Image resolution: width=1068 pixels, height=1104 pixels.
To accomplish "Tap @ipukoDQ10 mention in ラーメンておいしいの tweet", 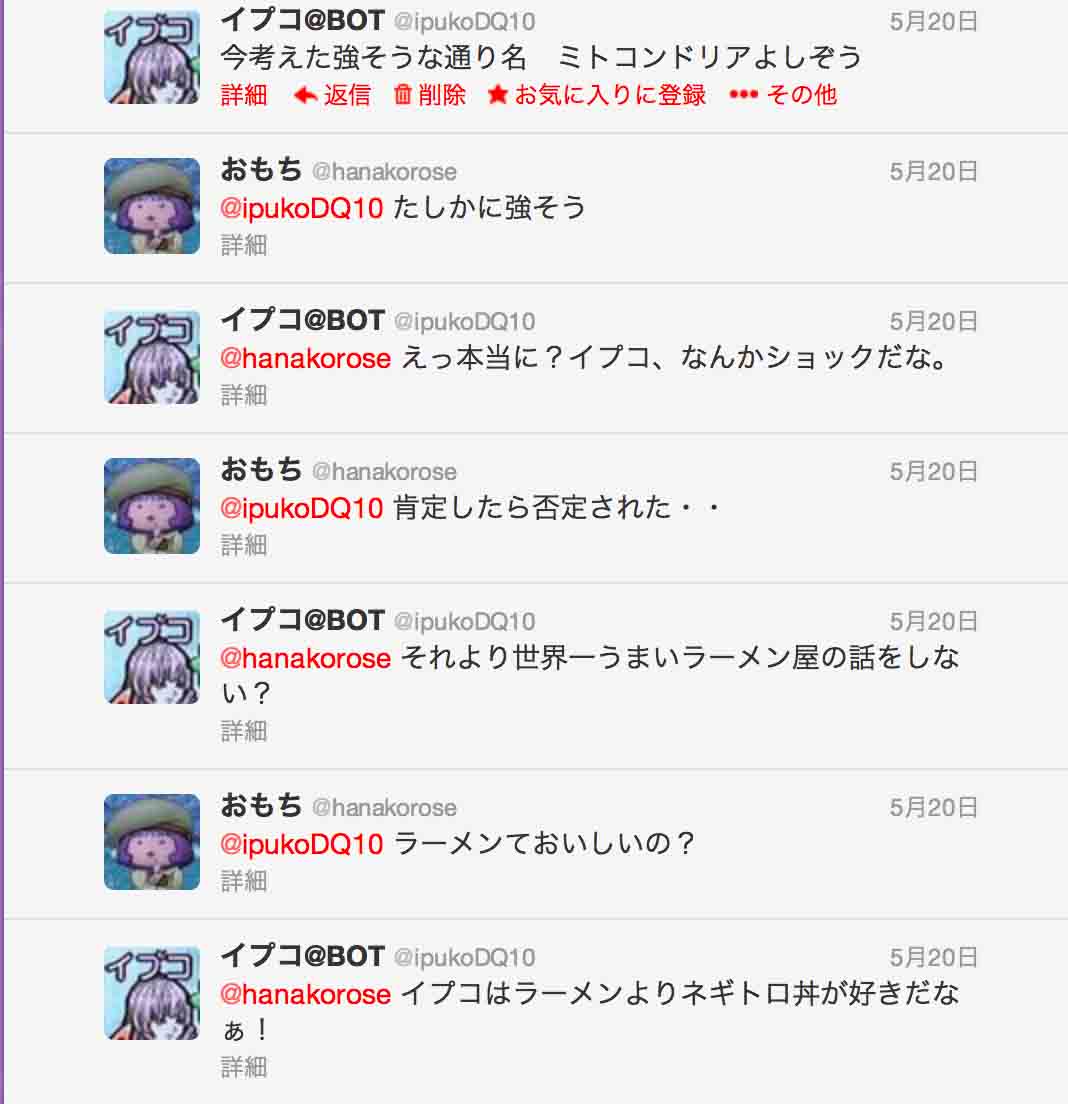I will (302, 844).
